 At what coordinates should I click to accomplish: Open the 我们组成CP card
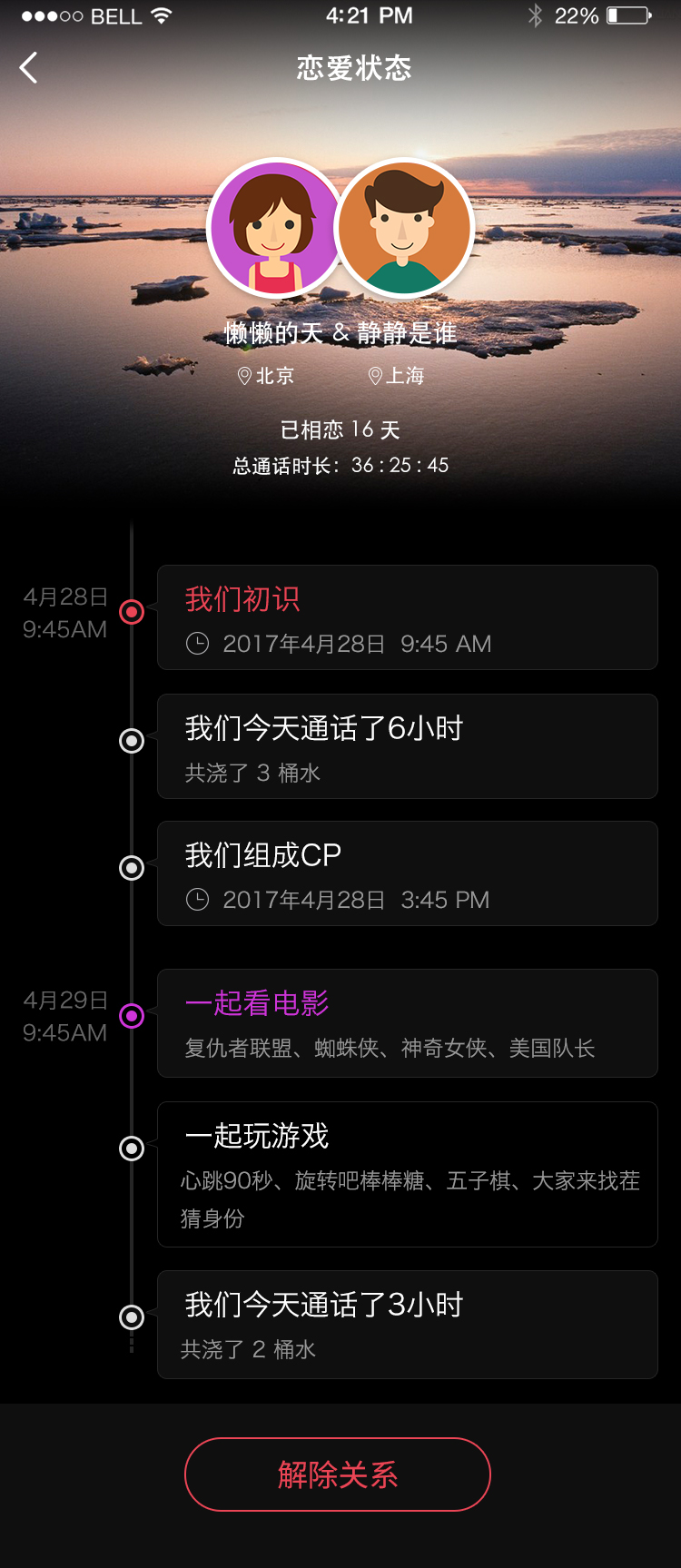tap(407, 873)
